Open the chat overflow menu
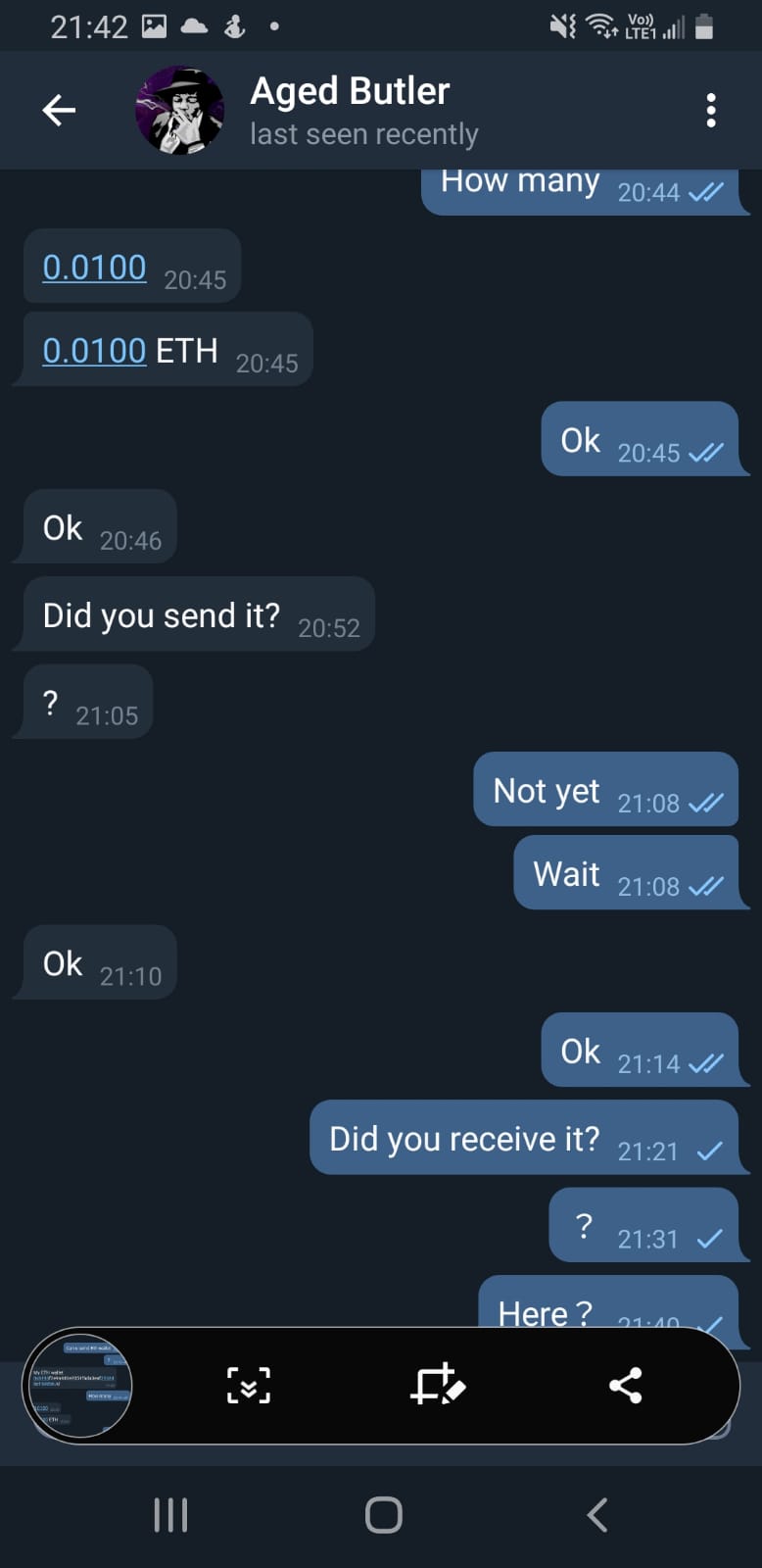The width and height of the screenshot is (762, 1568). [711, 110]
